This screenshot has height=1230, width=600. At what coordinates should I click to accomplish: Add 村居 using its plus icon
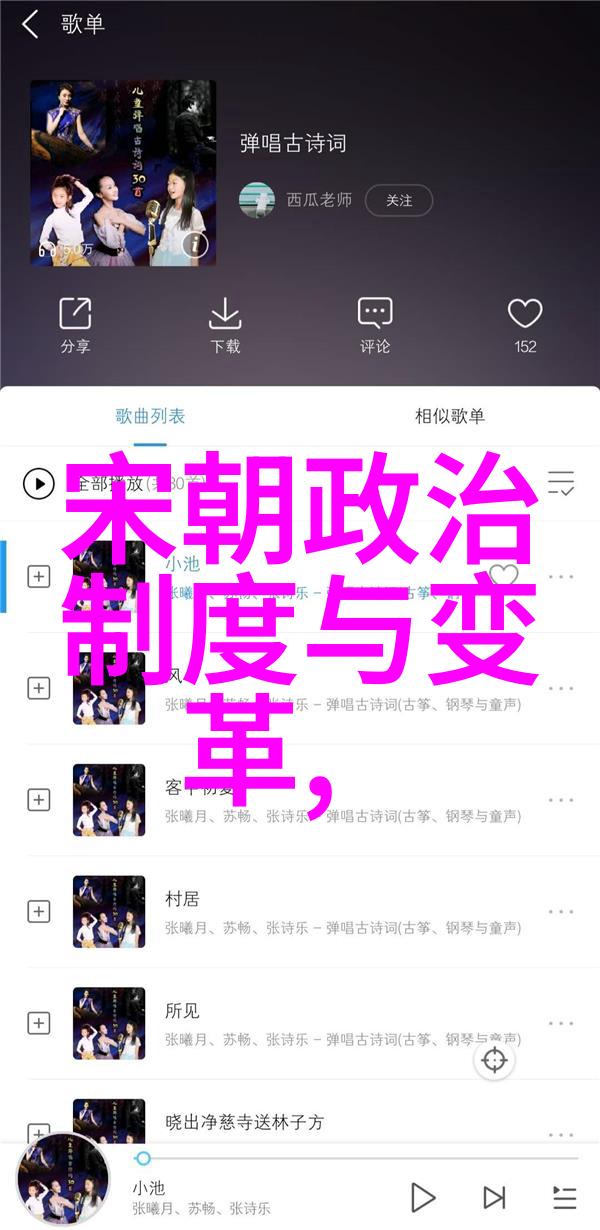[x=39, y=911]
